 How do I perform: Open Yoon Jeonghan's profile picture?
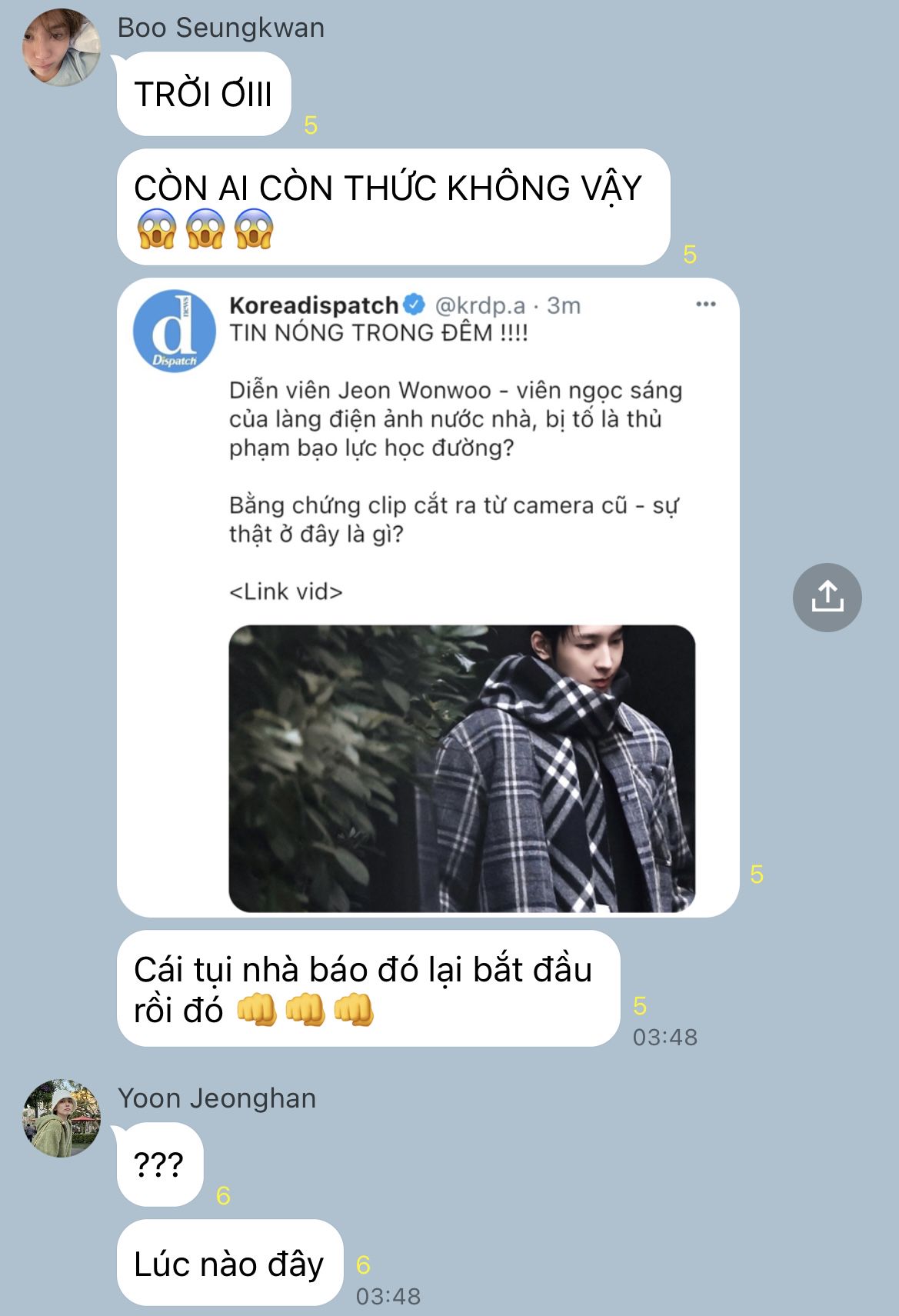point(61,1118)
